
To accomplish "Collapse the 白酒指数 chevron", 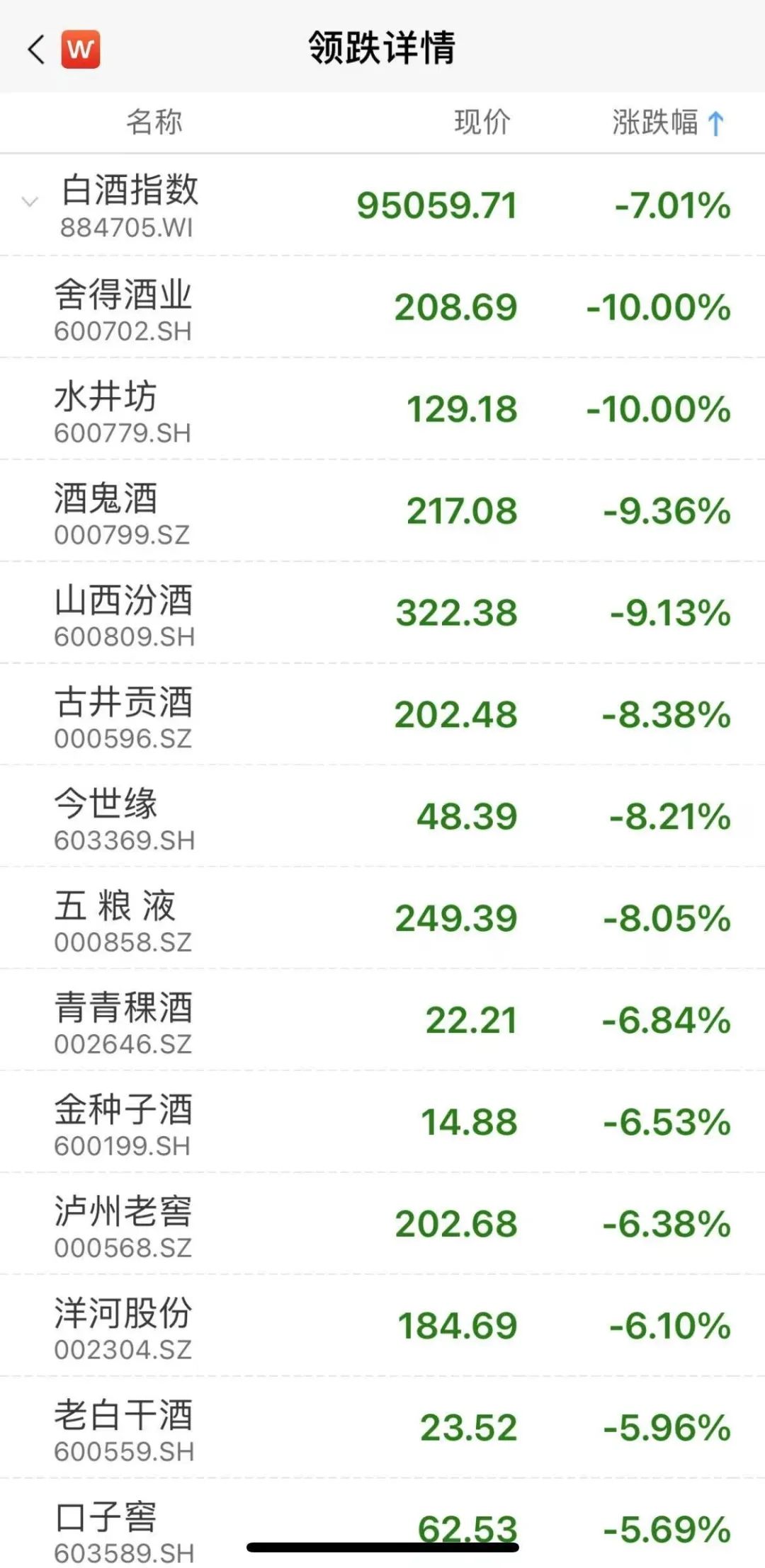I will [30, 202].
